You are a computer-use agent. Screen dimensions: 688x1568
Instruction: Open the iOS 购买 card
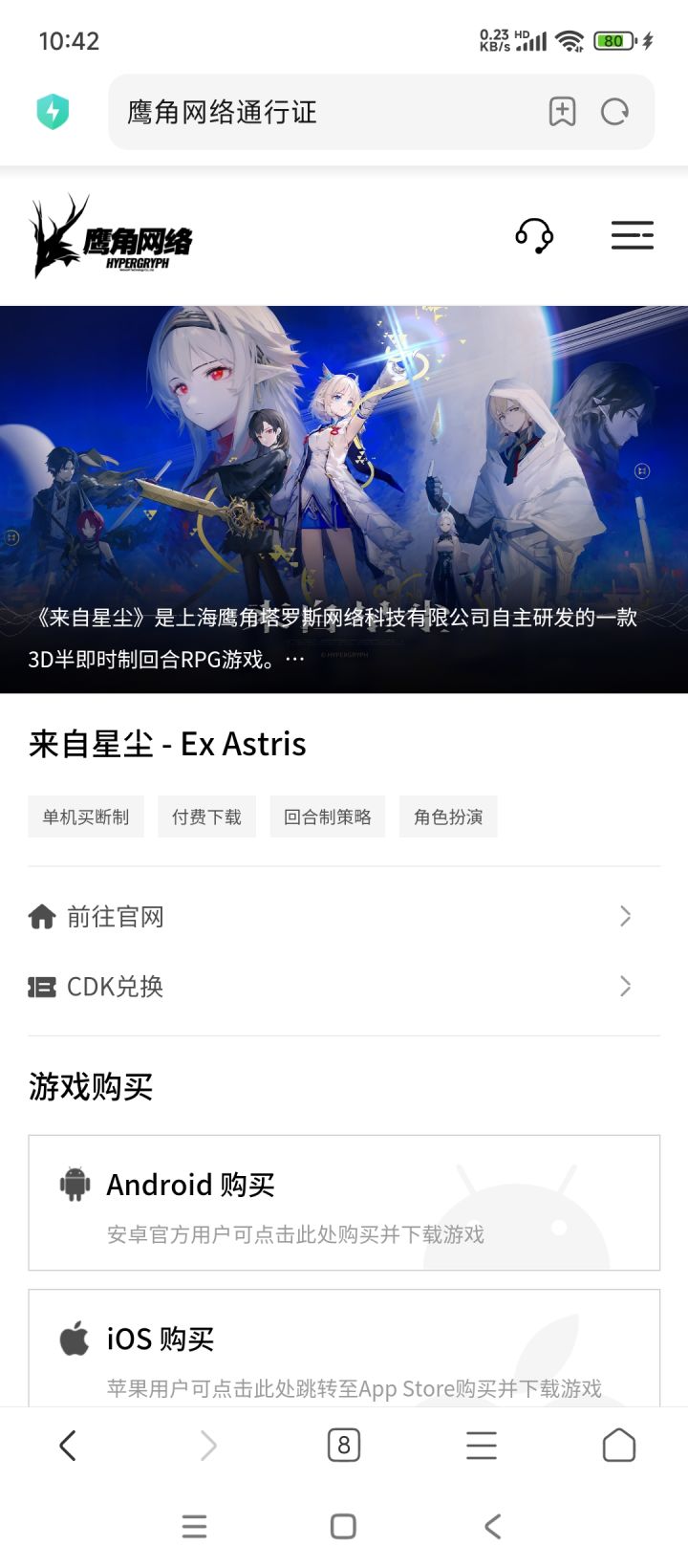tap(344, 1348)
